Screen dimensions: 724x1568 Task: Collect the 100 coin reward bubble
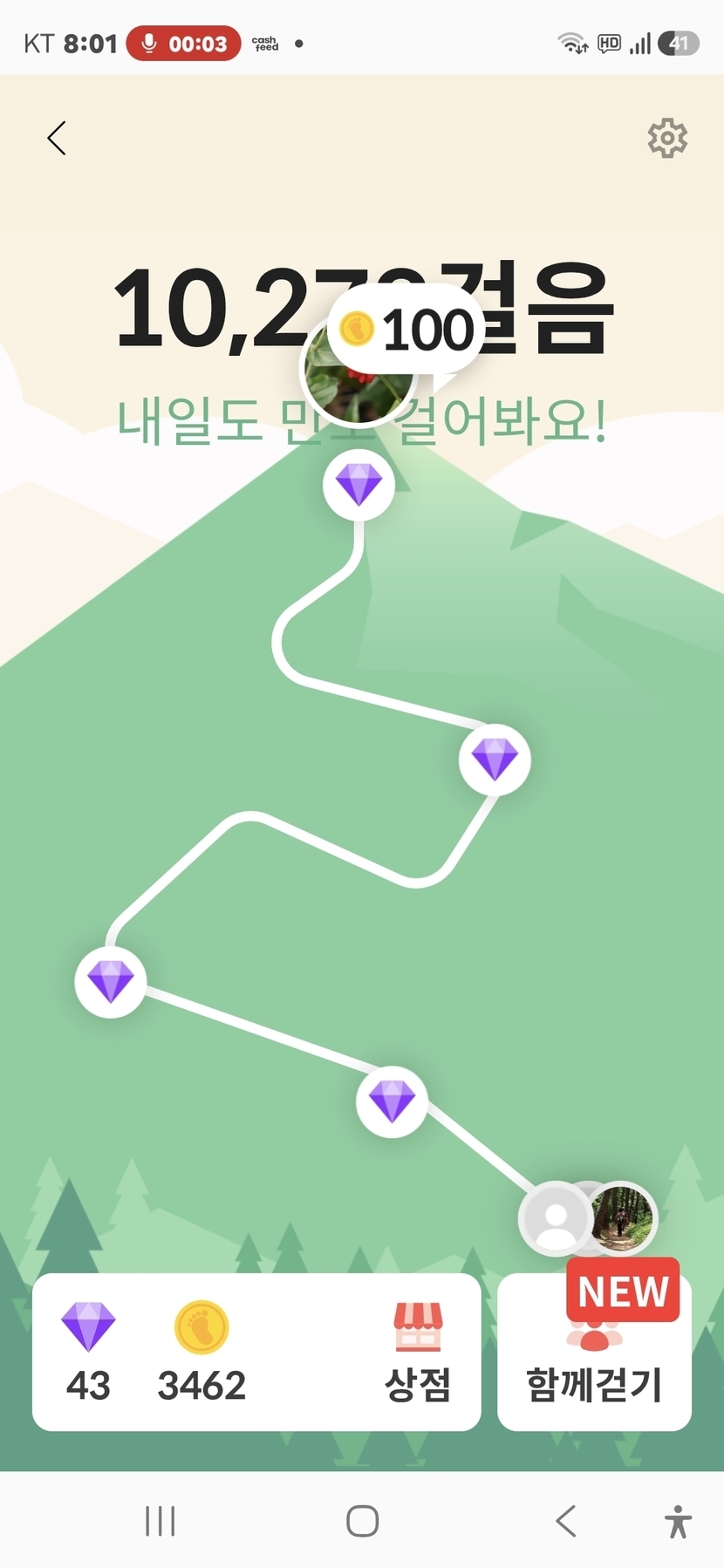point(406,330)
